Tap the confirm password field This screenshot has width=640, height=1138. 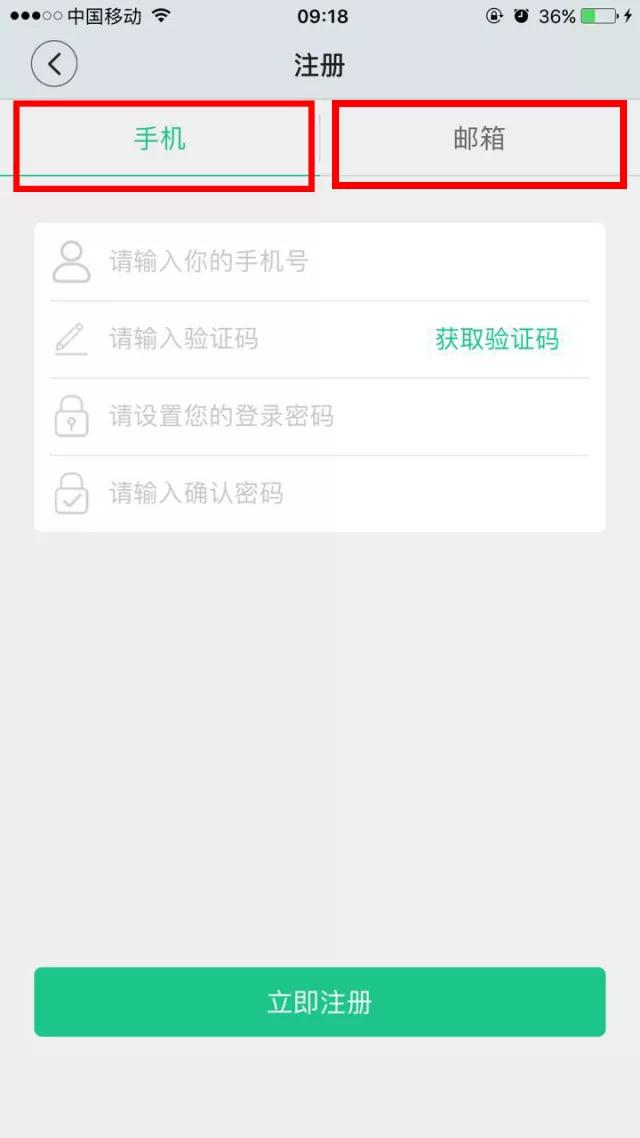[x=340, y=493]
